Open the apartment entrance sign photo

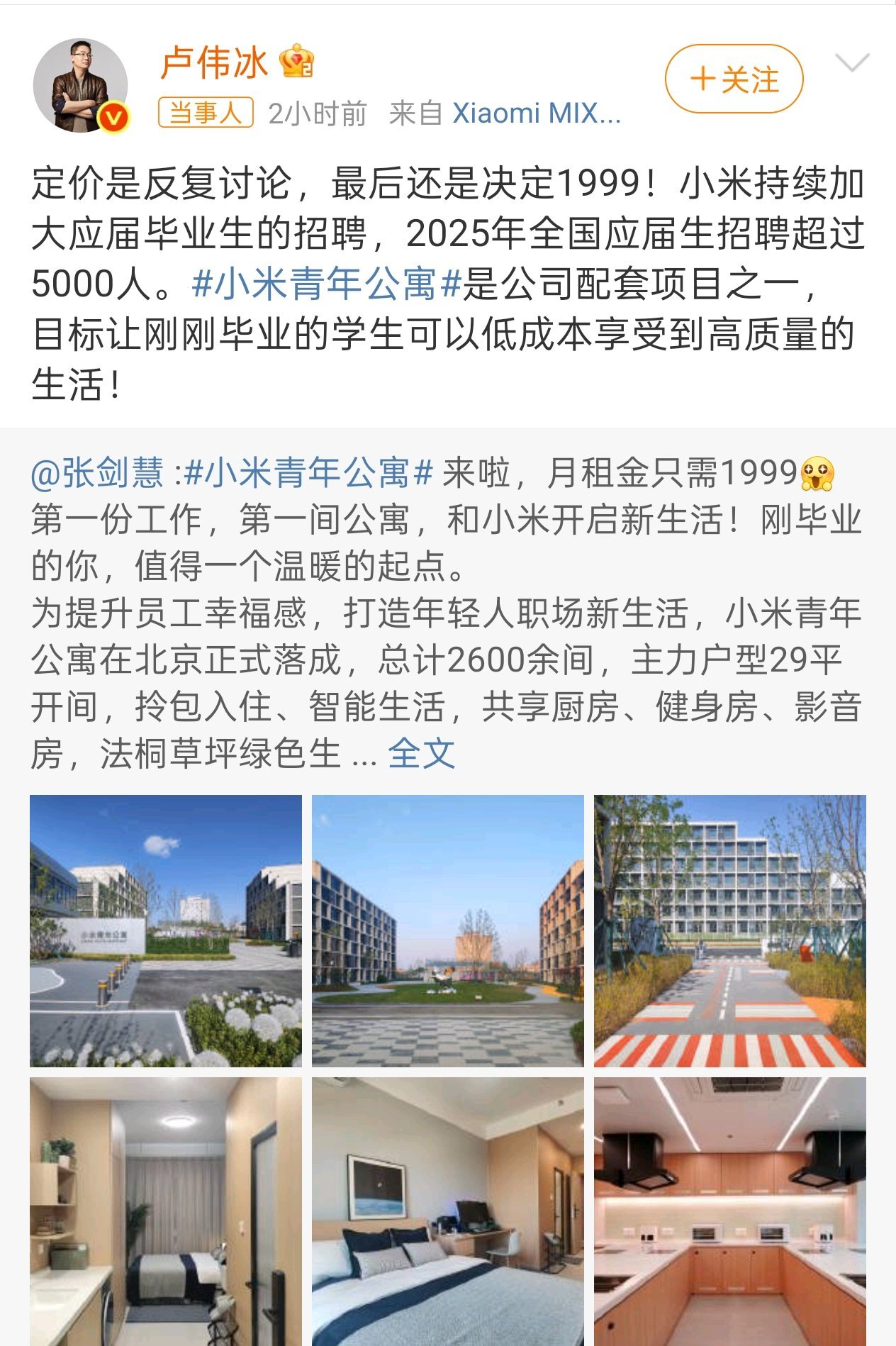[165, 930]
